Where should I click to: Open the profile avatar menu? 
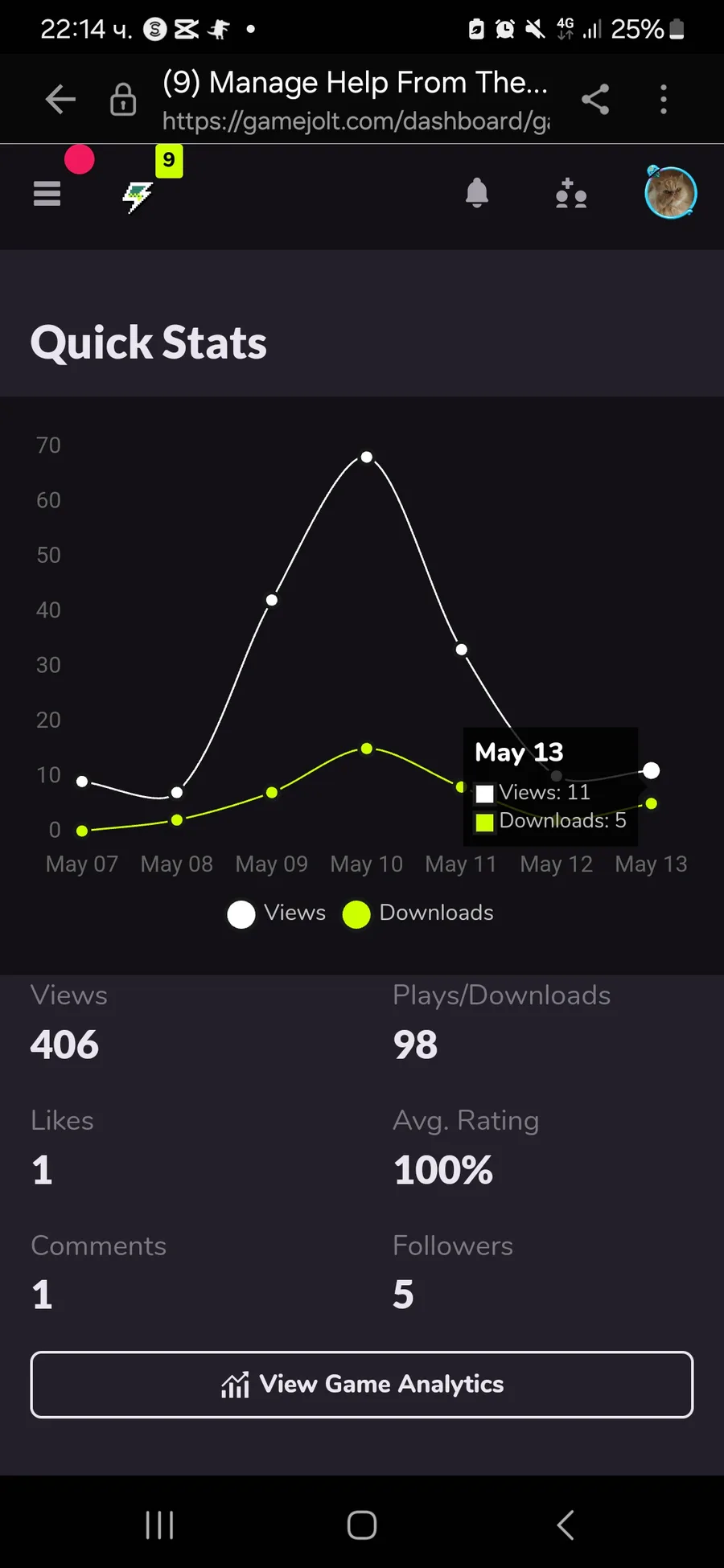pyautogui.click(x=670, y=192)
